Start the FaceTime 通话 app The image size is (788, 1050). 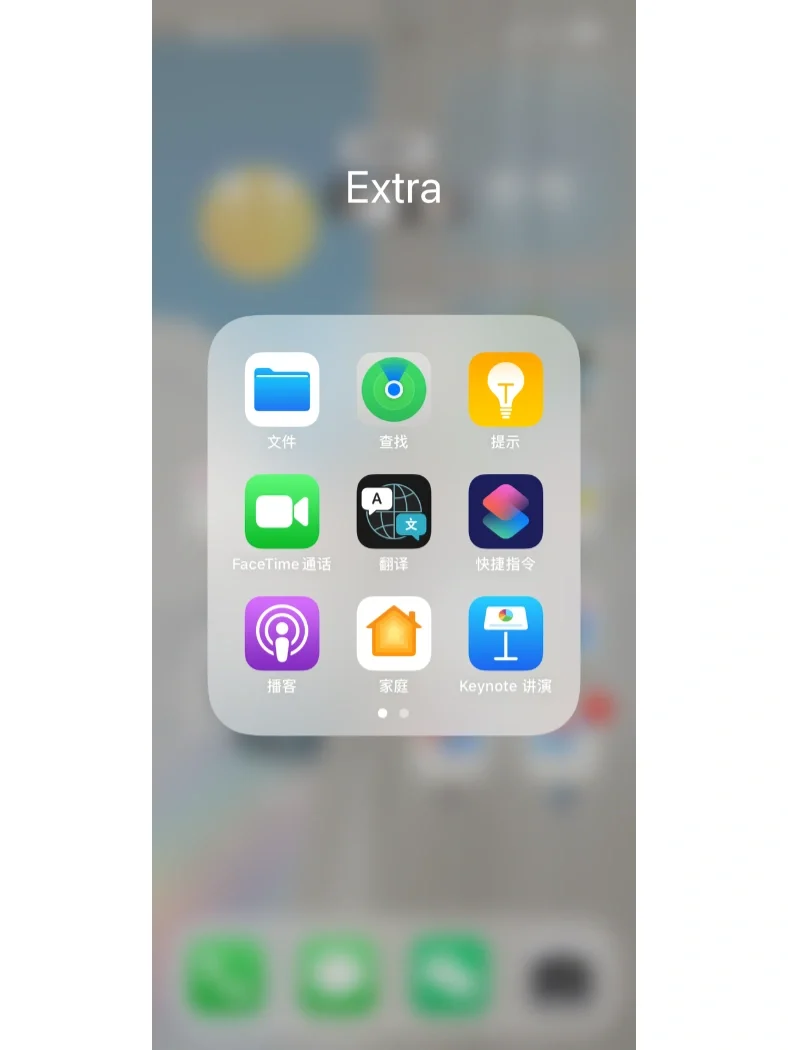click(x=282, y=512)
